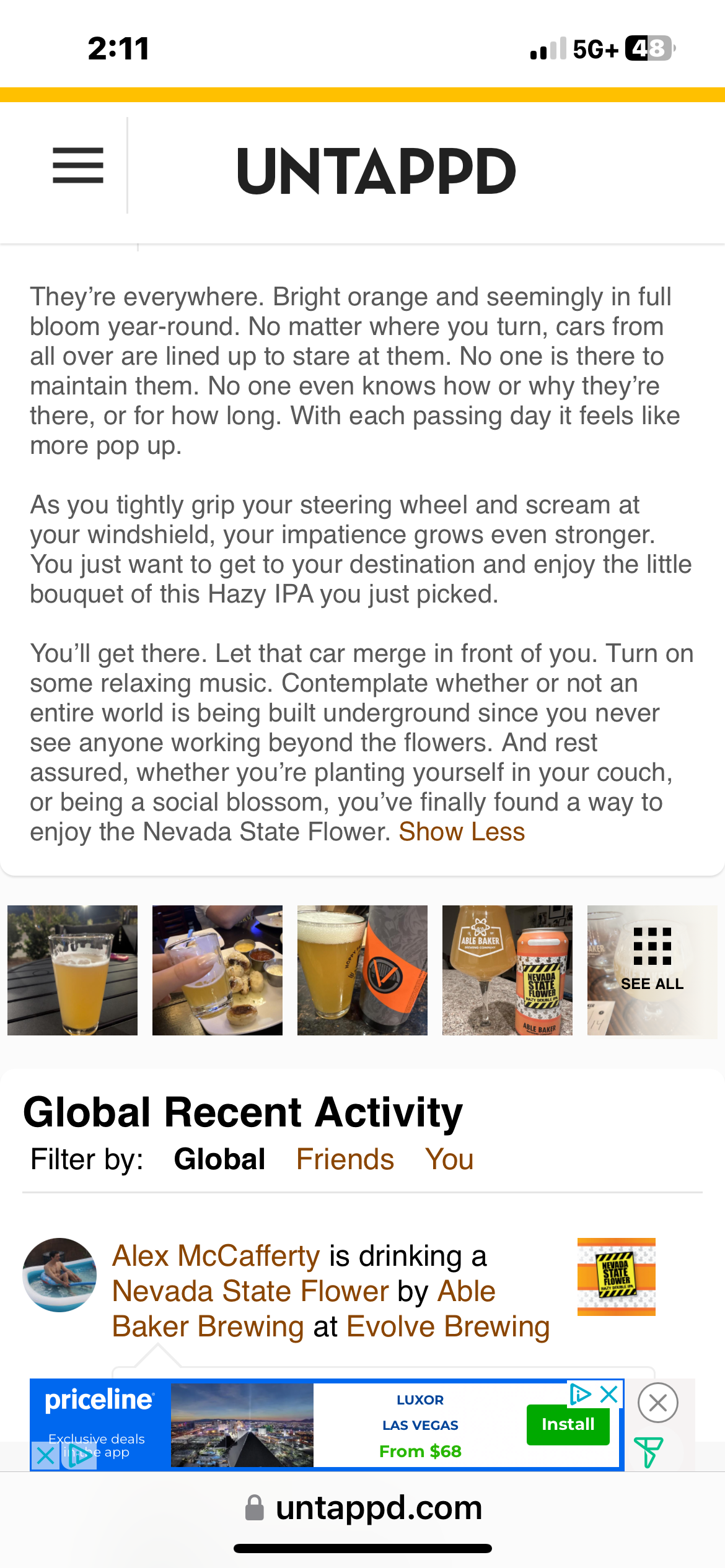Open the Evolve Brewing venue link

pos(448,1326)
